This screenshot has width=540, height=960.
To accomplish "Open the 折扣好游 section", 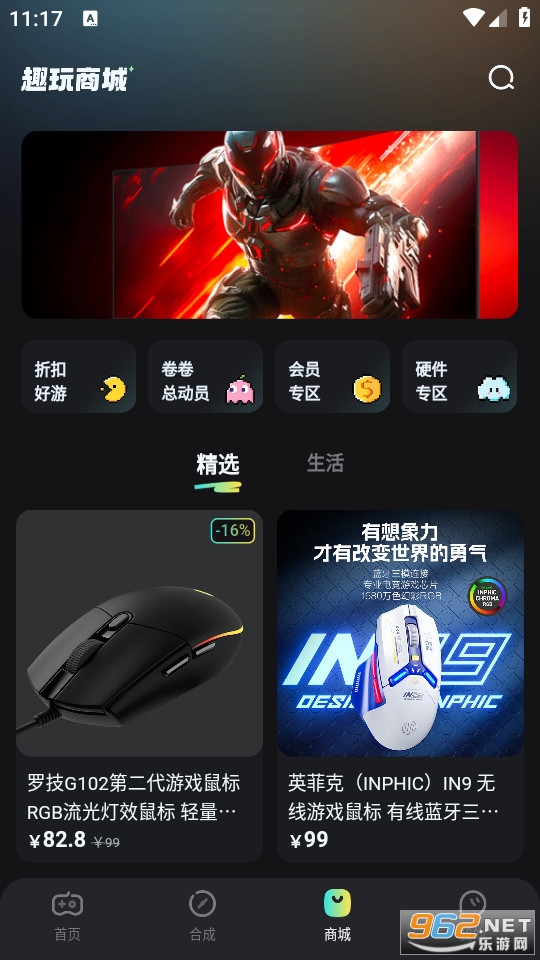I will 78,377.
